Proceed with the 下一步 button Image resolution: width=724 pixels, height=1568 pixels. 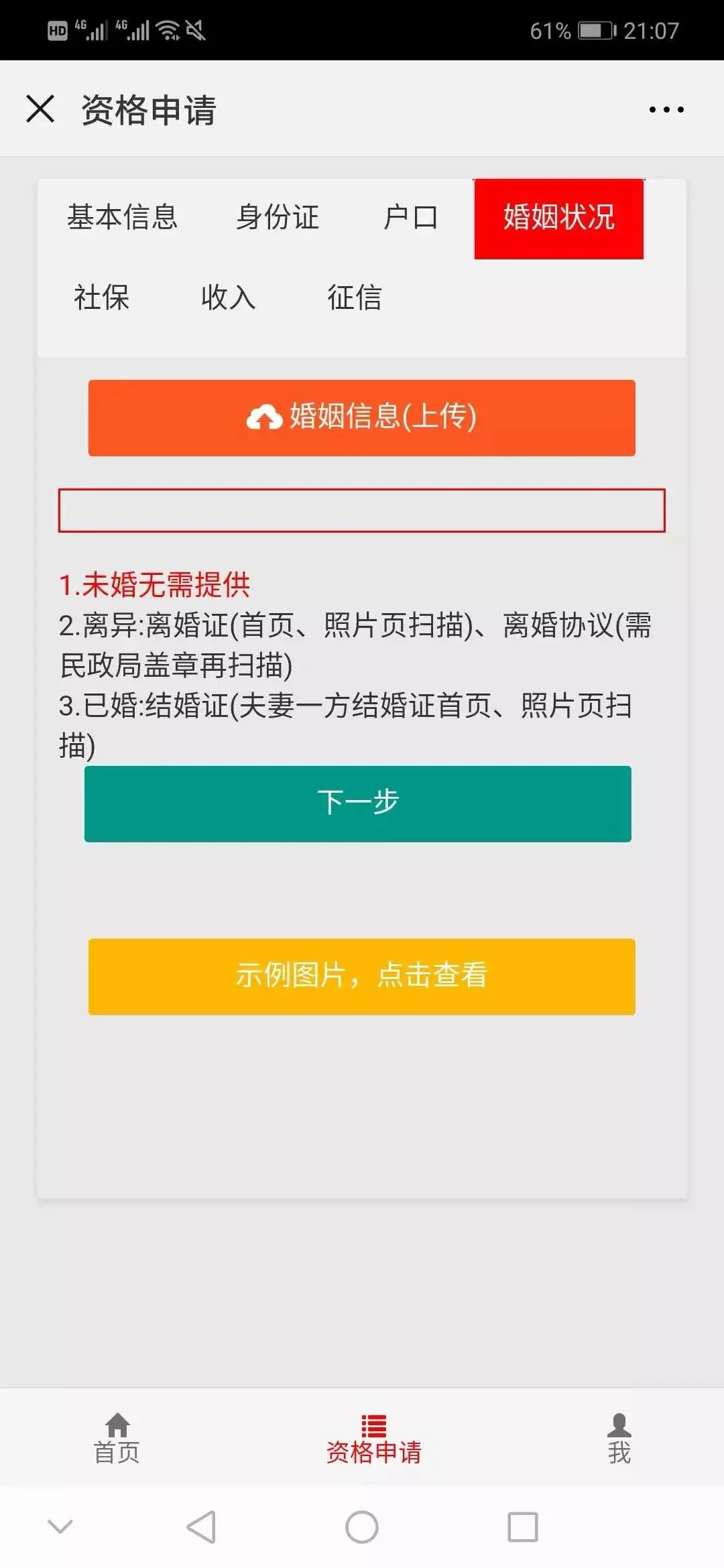tap(358, 803)
